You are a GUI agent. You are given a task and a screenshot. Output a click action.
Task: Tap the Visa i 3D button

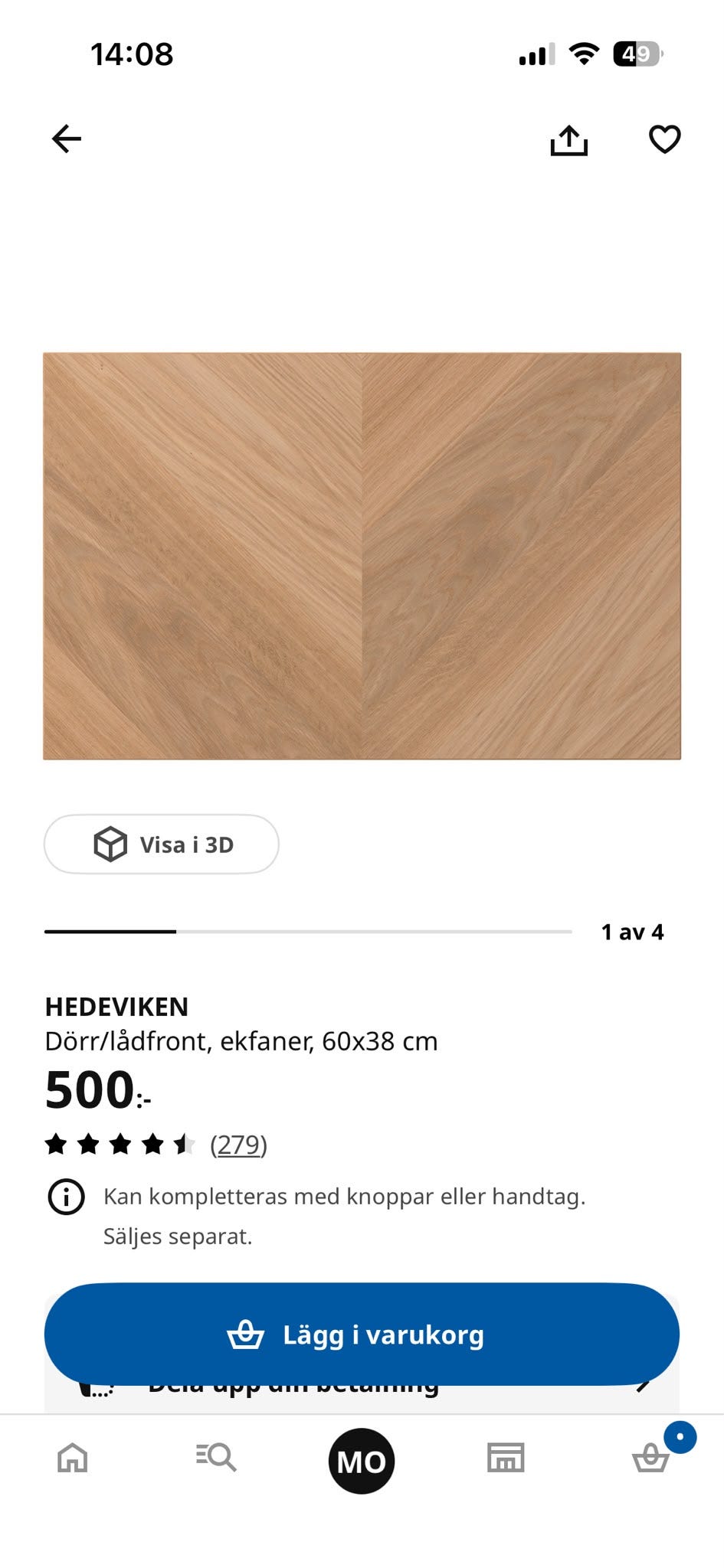pyautogui.click(x=162, y=844)
